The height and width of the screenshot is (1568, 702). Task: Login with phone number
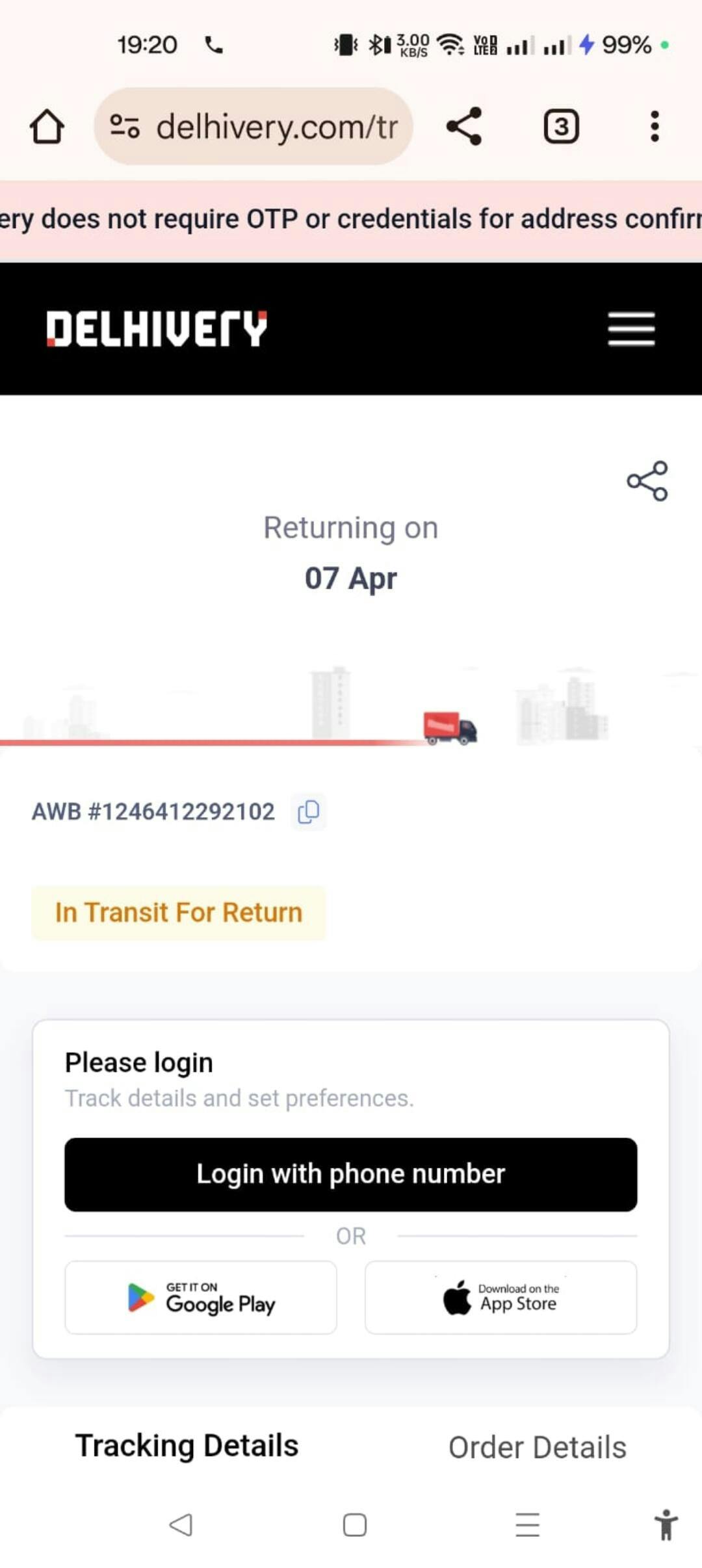coord(351,1174)
